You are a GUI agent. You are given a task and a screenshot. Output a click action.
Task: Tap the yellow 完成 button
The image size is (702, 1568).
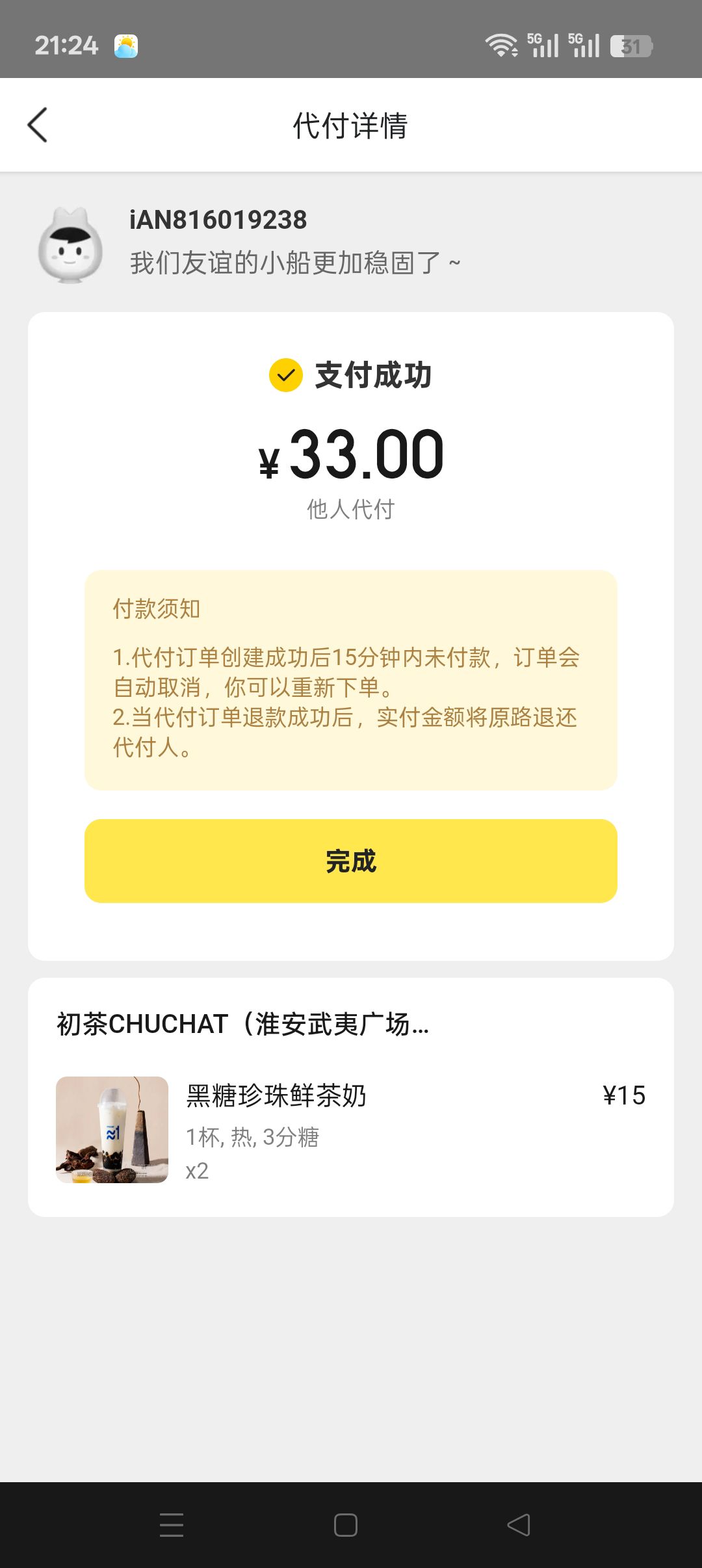(350, 861)
